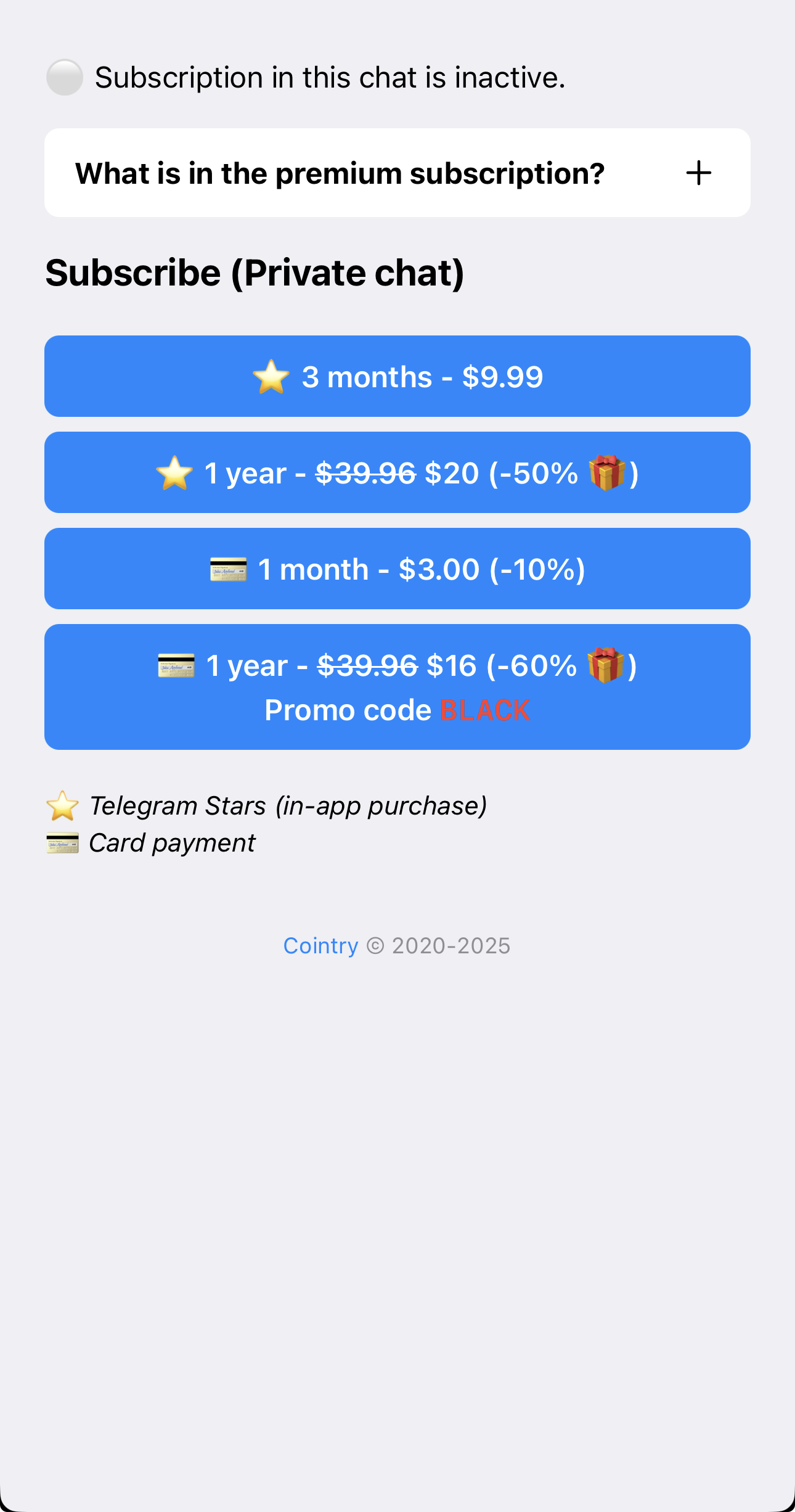This screenshot has width=795, height=1512.
Task: Click the gray circle next to subscription status
Action: coord(65,77)
